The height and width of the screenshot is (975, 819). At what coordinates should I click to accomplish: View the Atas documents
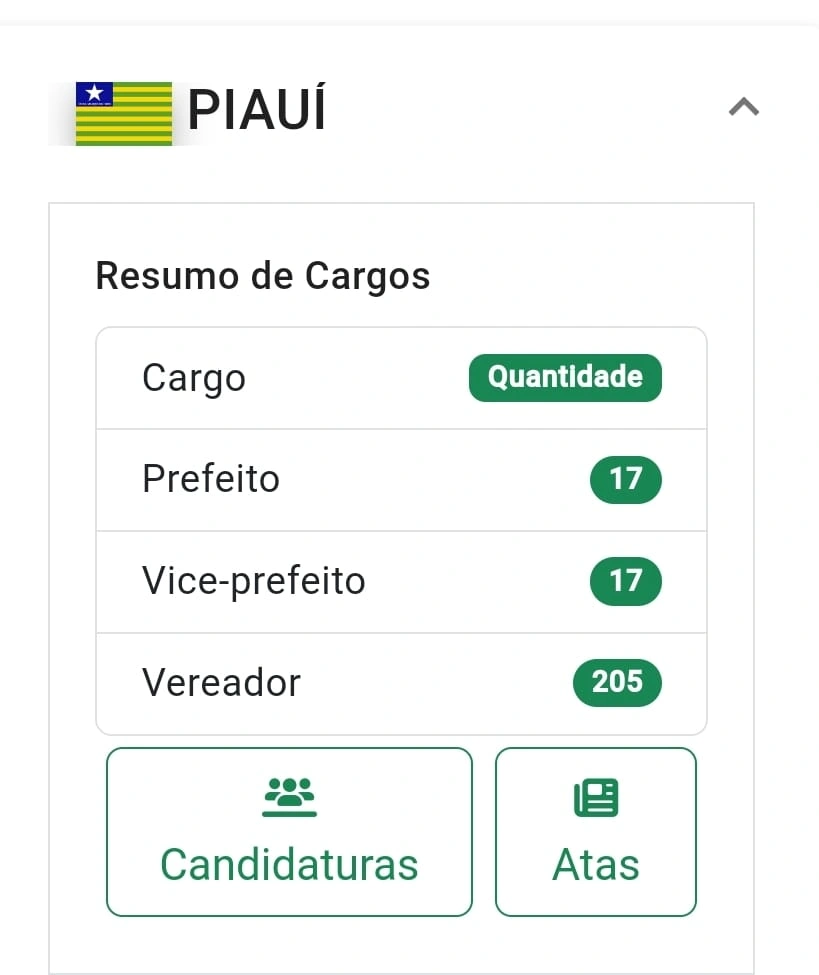coord(596,832)
